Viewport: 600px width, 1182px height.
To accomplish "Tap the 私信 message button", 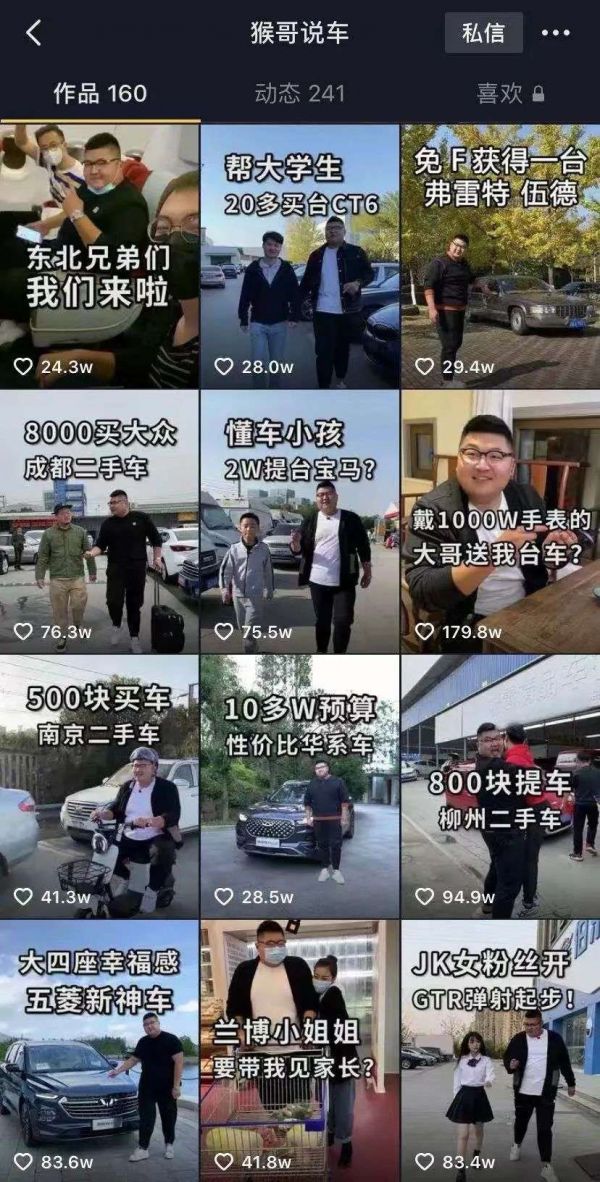I will [x=483, y=33].
